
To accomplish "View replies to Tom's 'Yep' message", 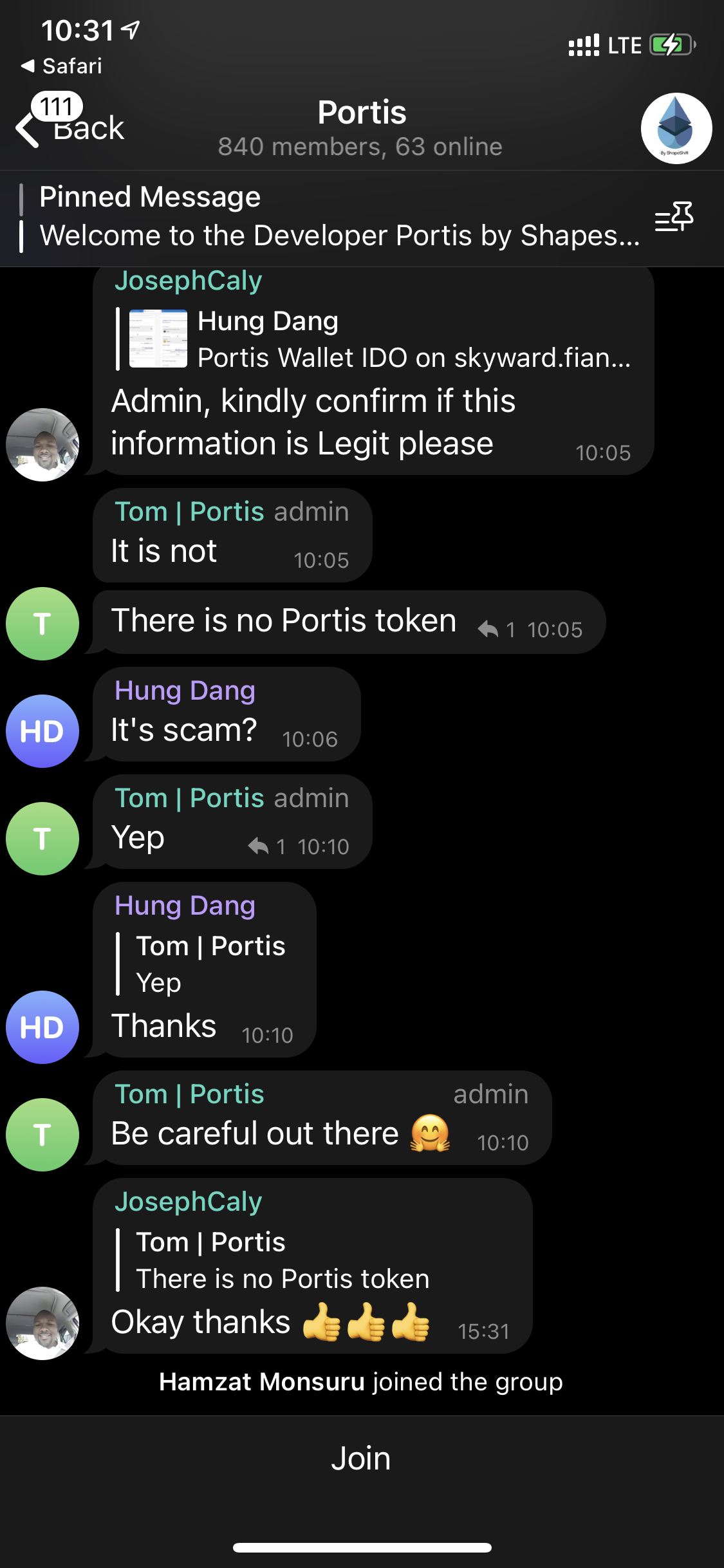I will coord(266,846).
